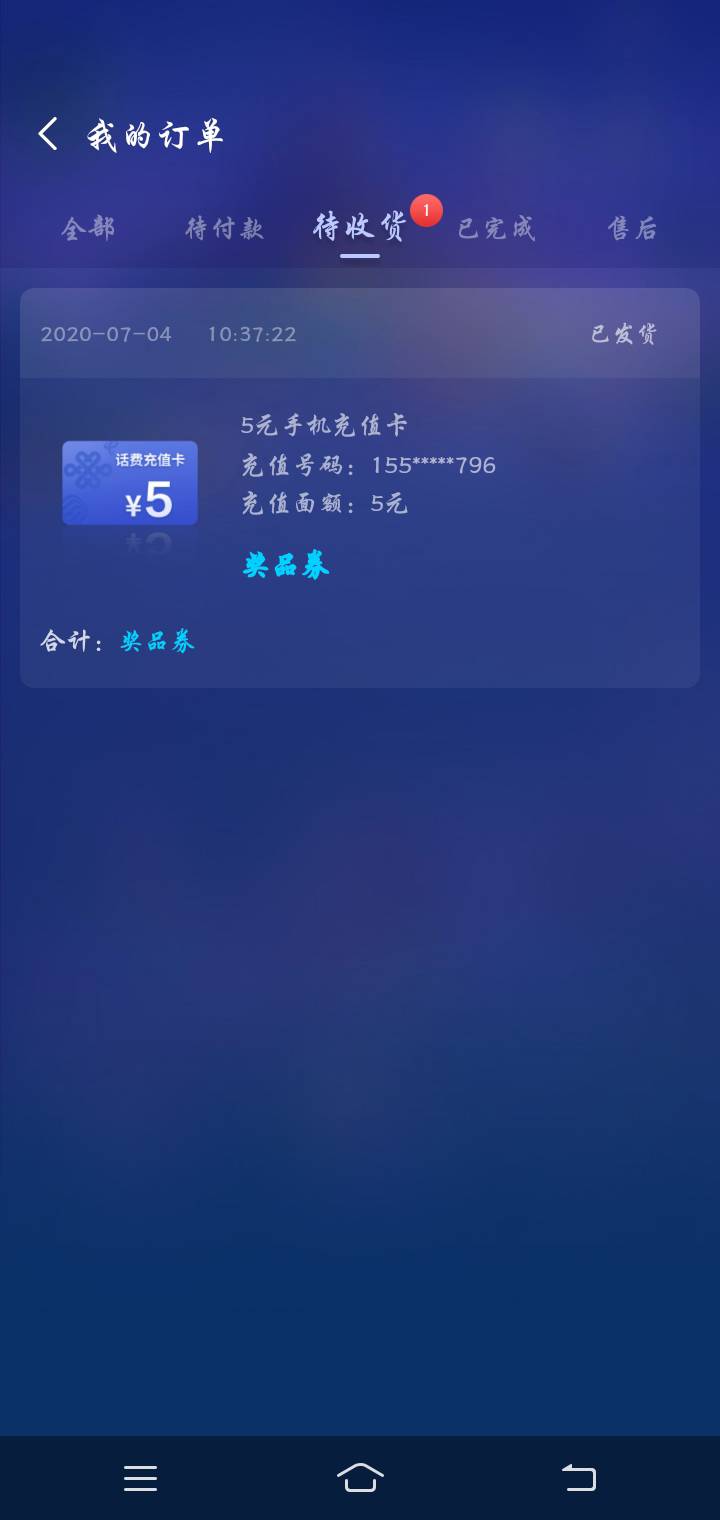Viewport: 720px width, 1520px height.
Task: Tap the 充值面额 5元 text line
Action: (320, 504)
